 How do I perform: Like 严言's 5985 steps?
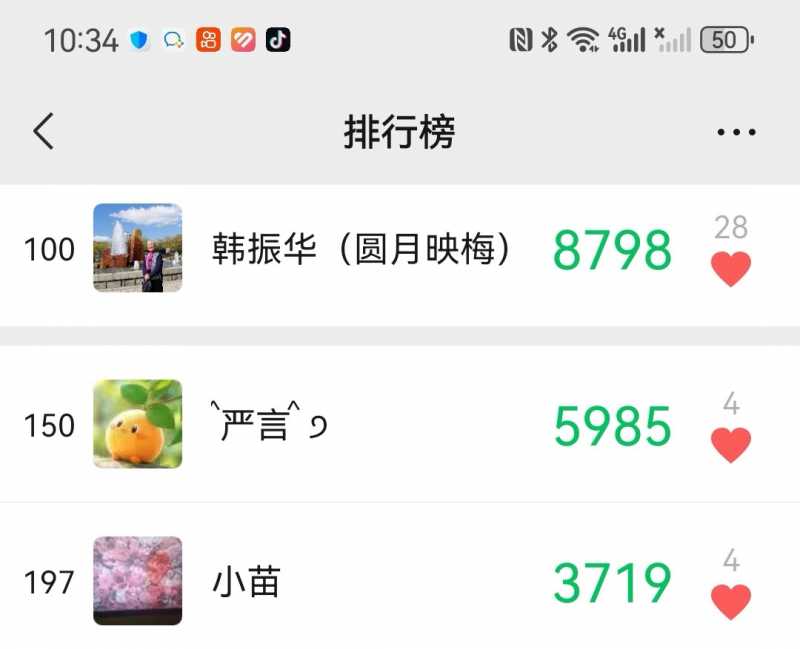[731, 444]
